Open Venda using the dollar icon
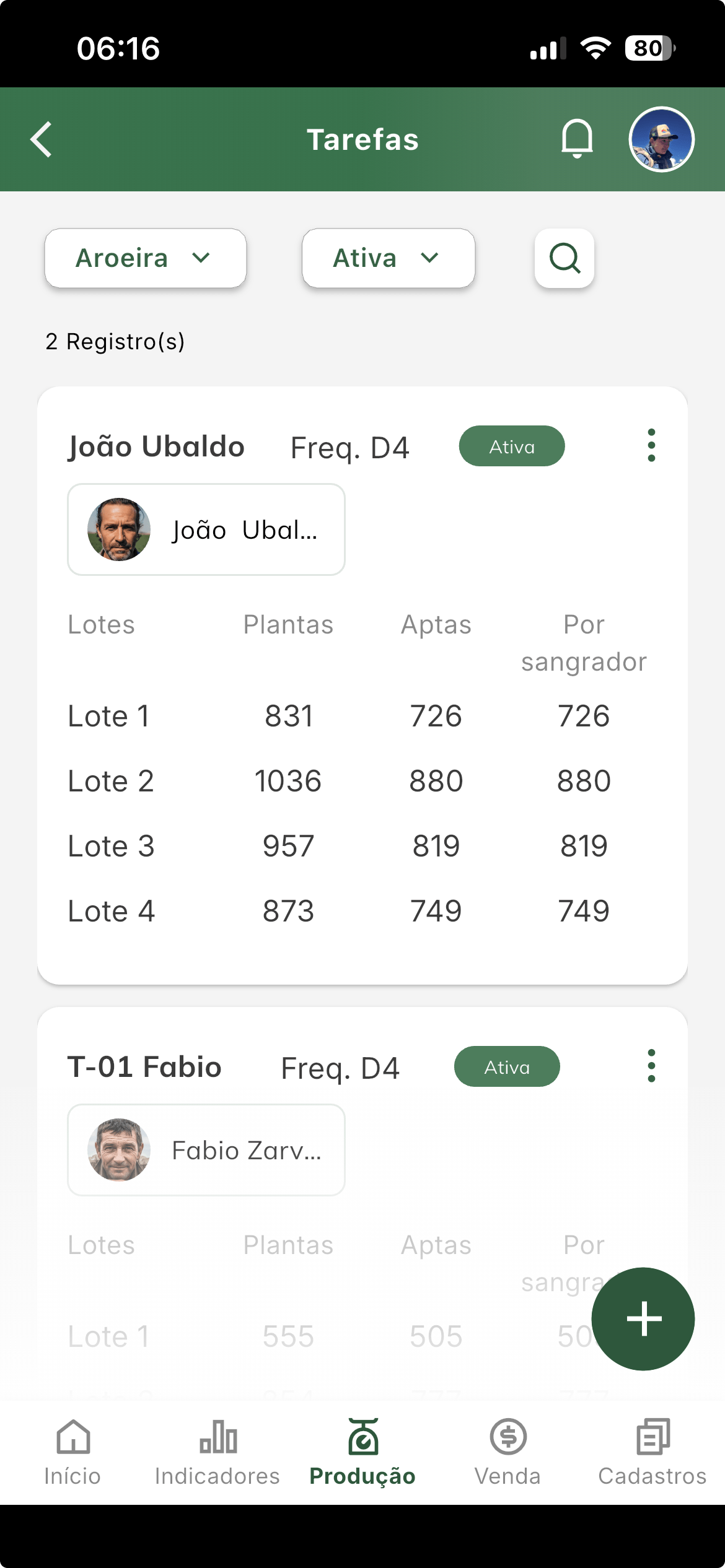 point(507,1437)
